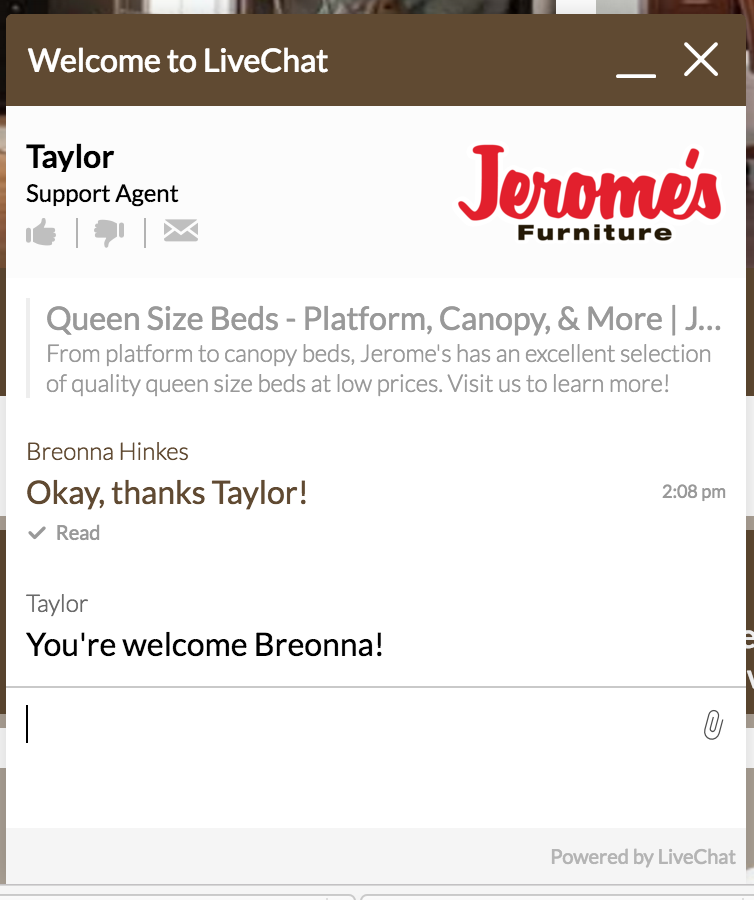The width and height of the screenshot is (754, 900).
Task: Close the LiveChat window
Action: coord(701,61)
